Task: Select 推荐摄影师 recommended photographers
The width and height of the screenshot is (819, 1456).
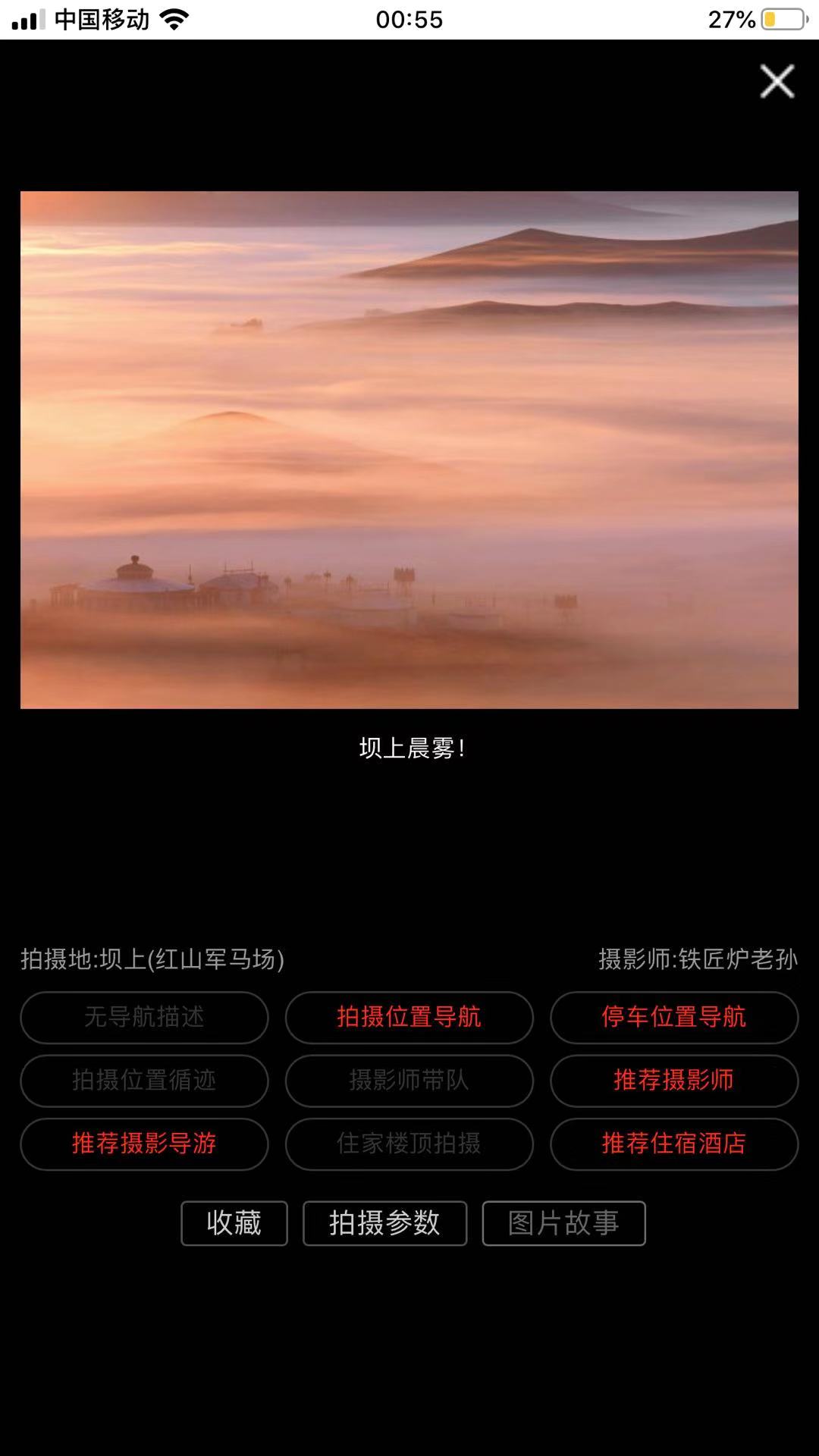Action: (673, 1082)
